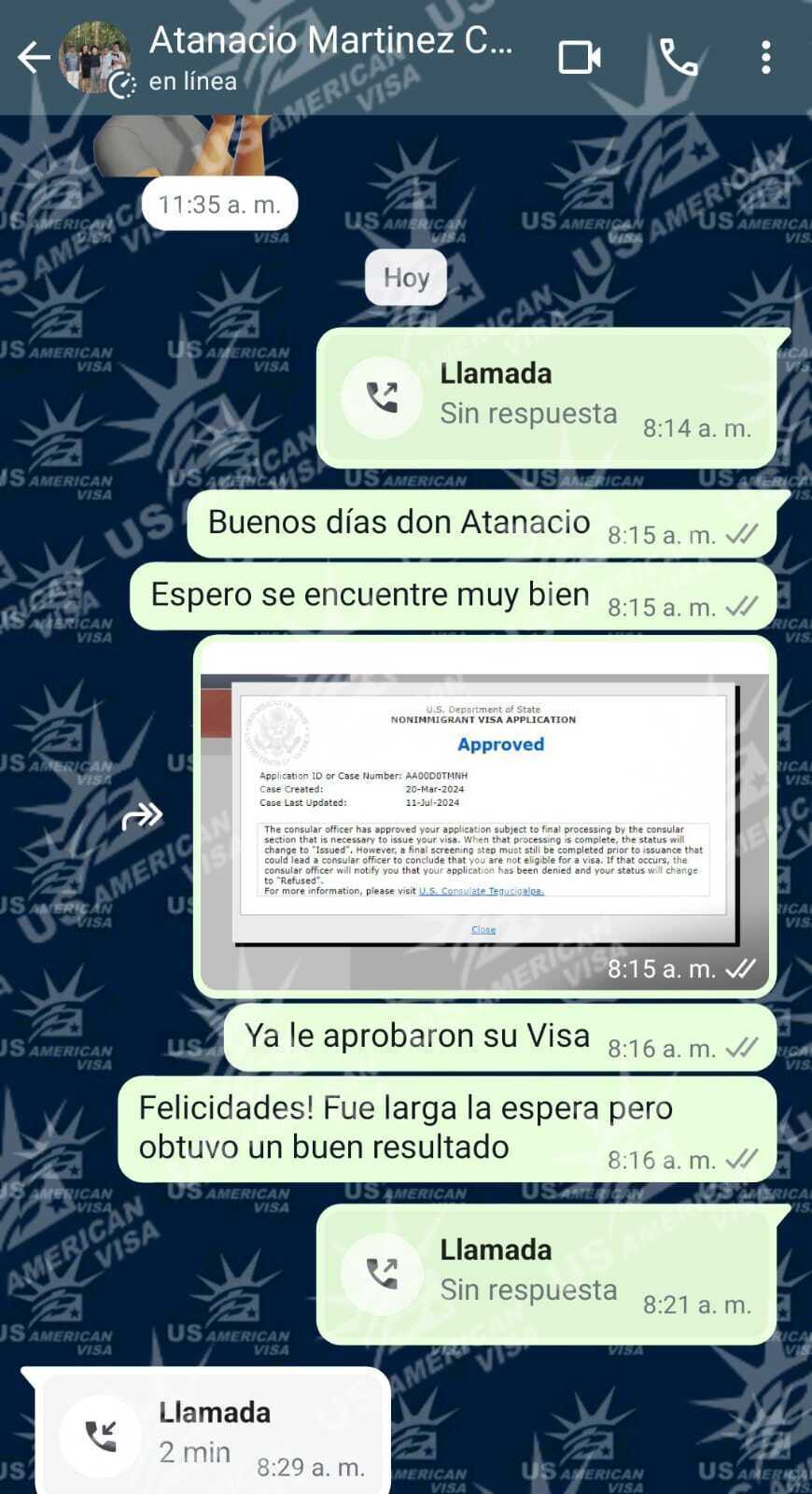The height and width of the screenshot is (1494, 812).
Task: Open Atanacio Martinez's contact info
Action: pyautogui.click(x=330, y=56)
